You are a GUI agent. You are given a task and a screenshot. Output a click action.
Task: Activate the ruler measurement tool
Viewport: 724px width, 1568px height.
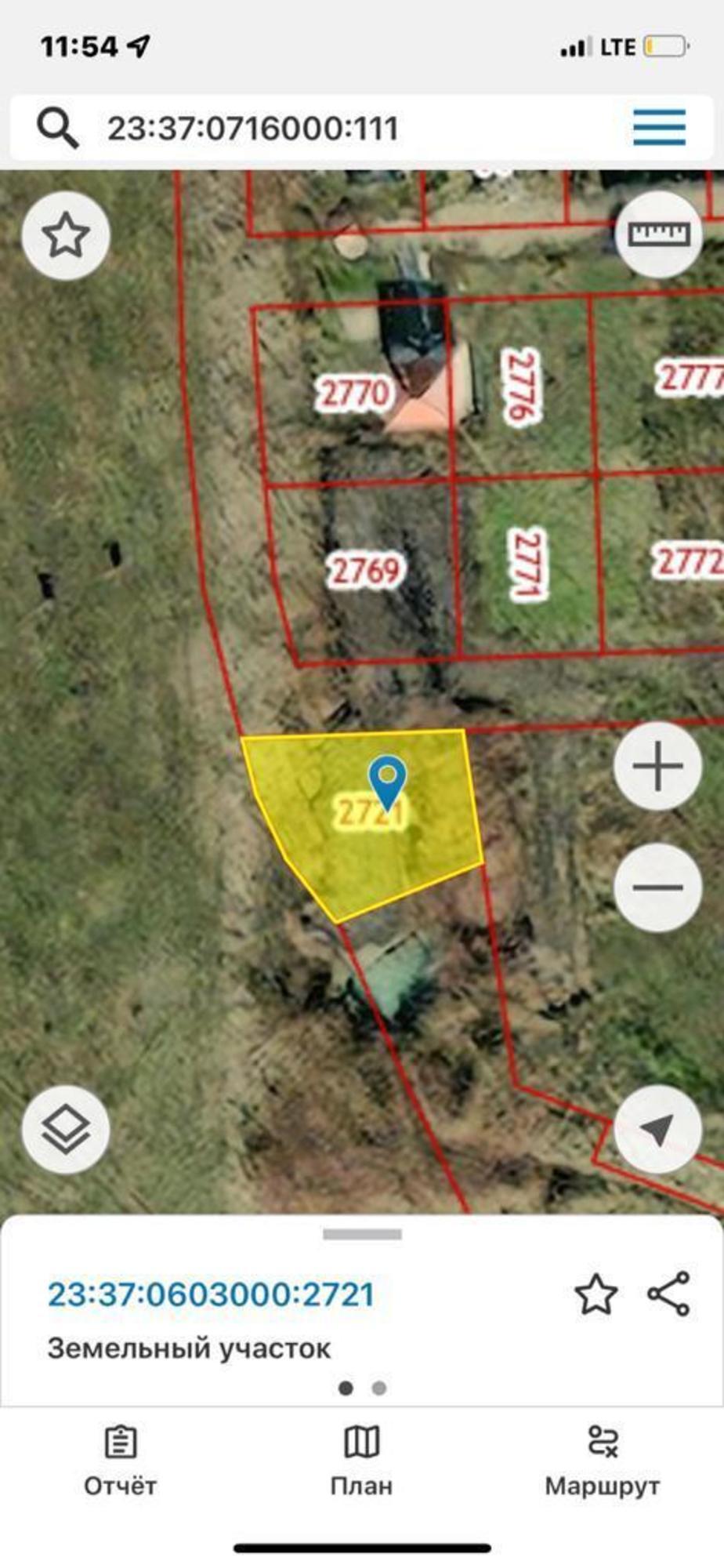tap(658, 234)
